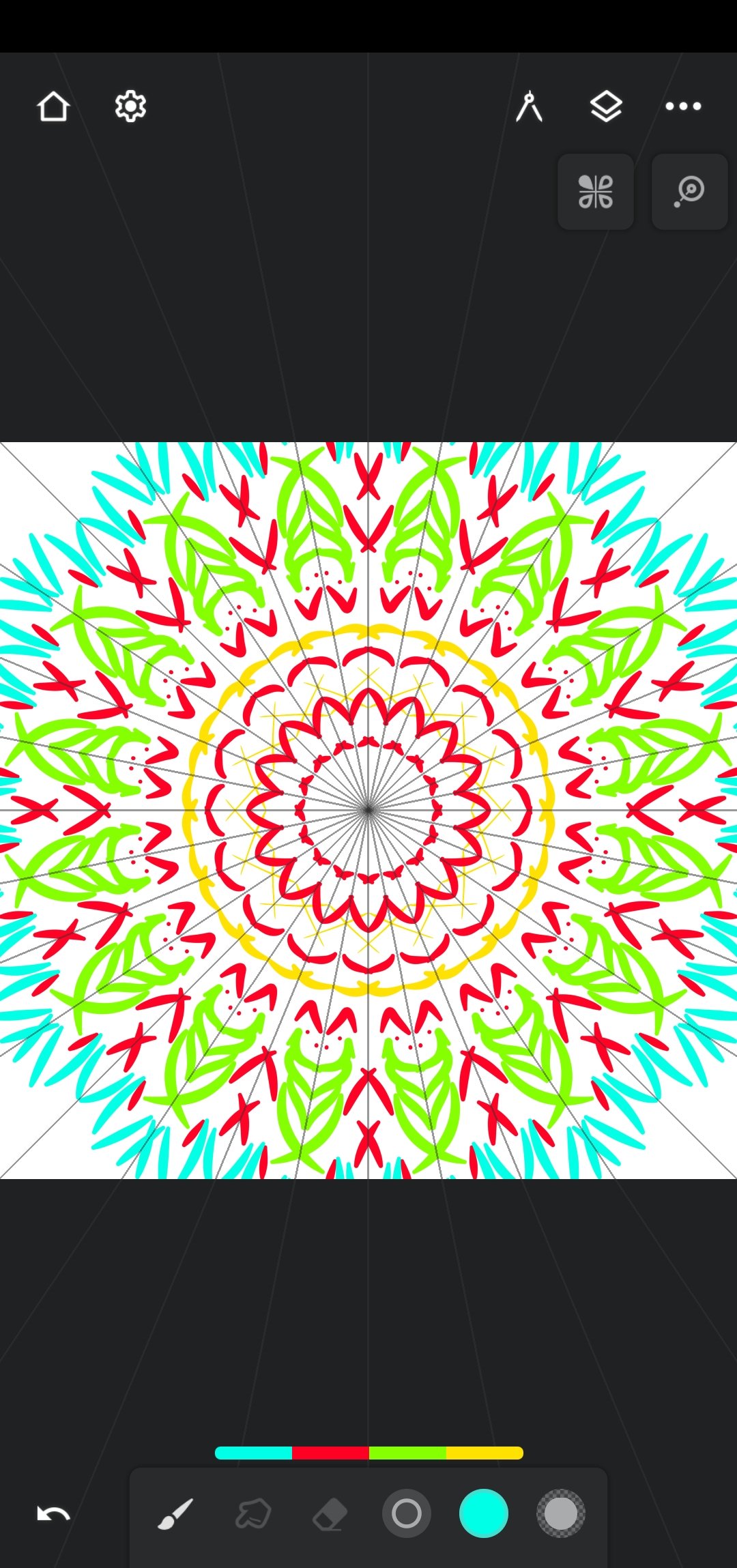Open the cyan current color picker
The width and height of the screenshot is (737, 1568).
[x=484, y=1513]
